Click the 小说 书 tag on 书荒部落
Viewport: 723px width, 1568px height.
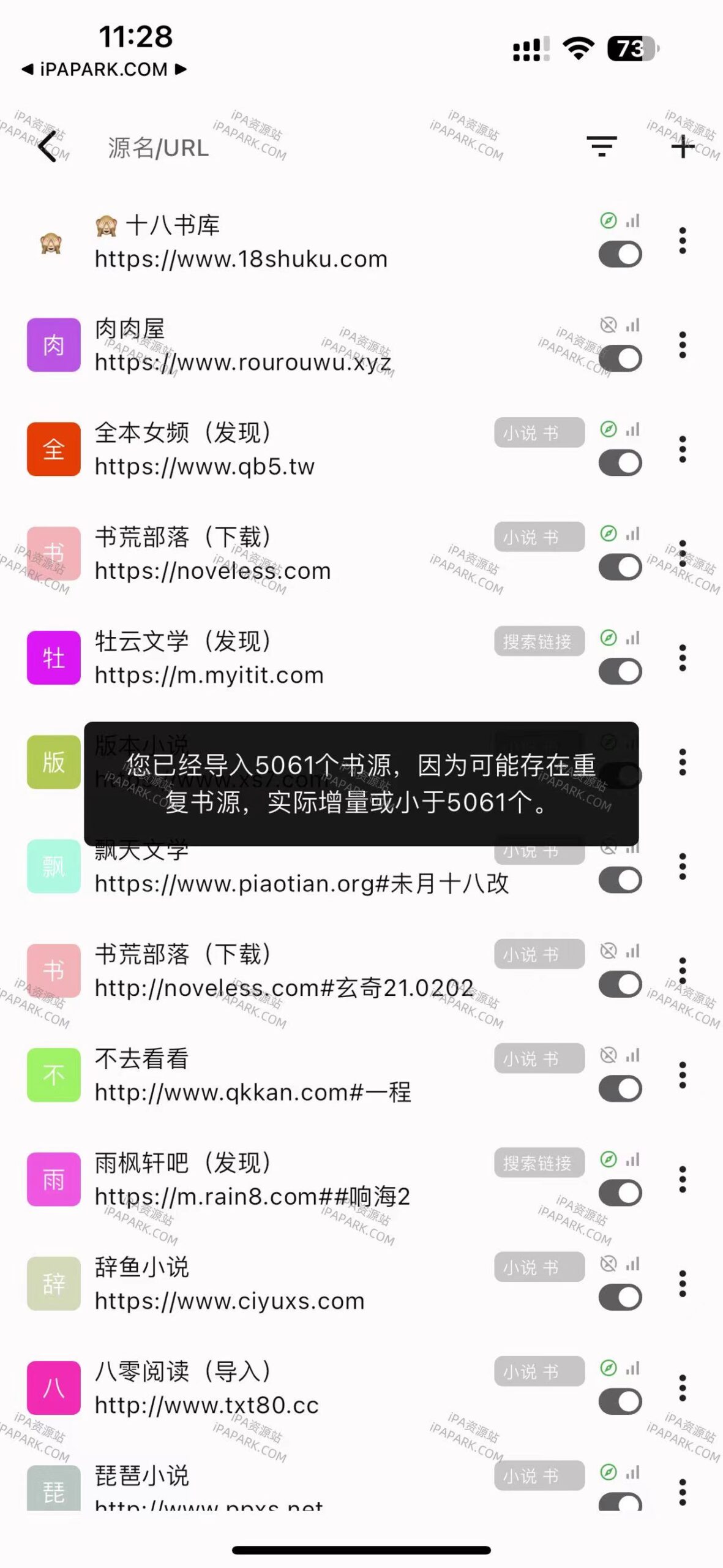coord(538,536)
